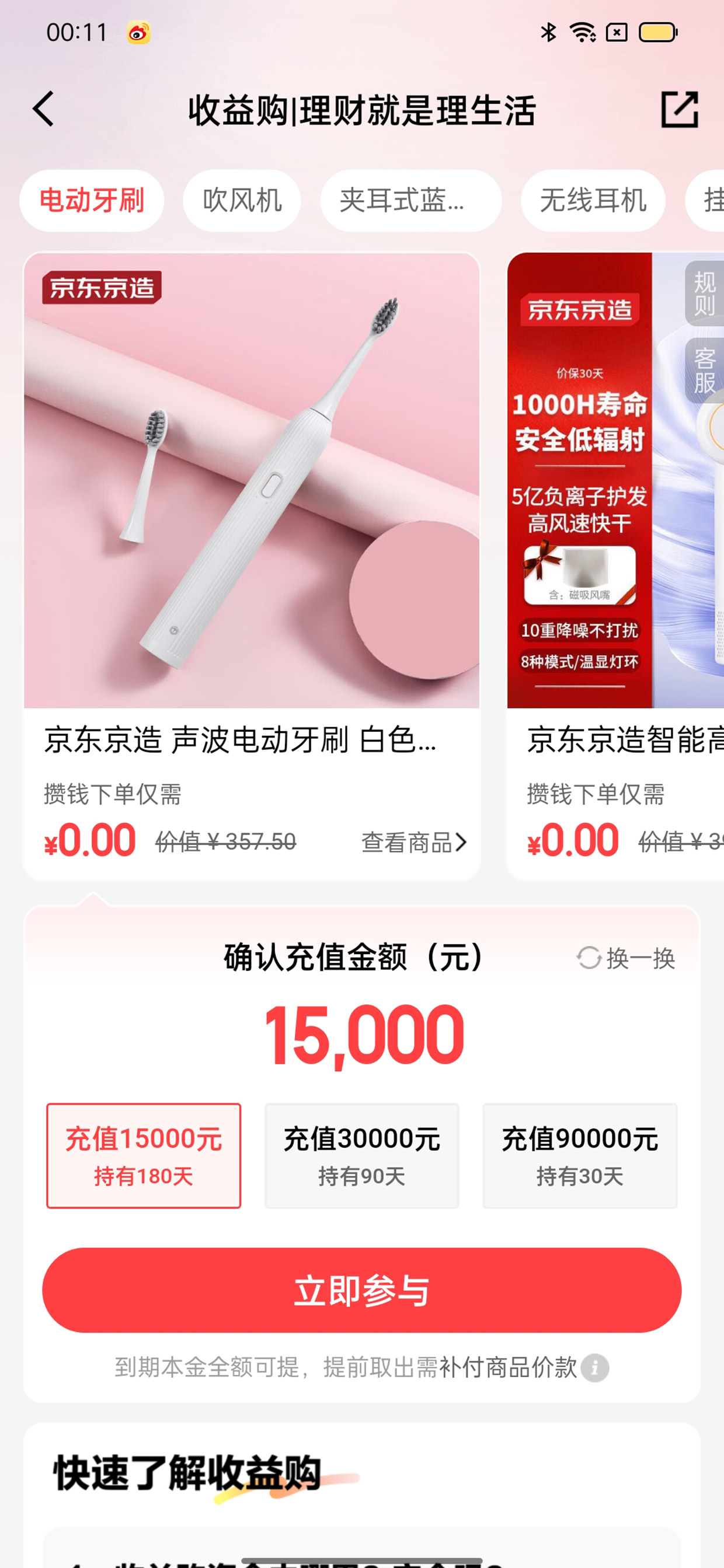Open the share icon in the header

[679, 110]
